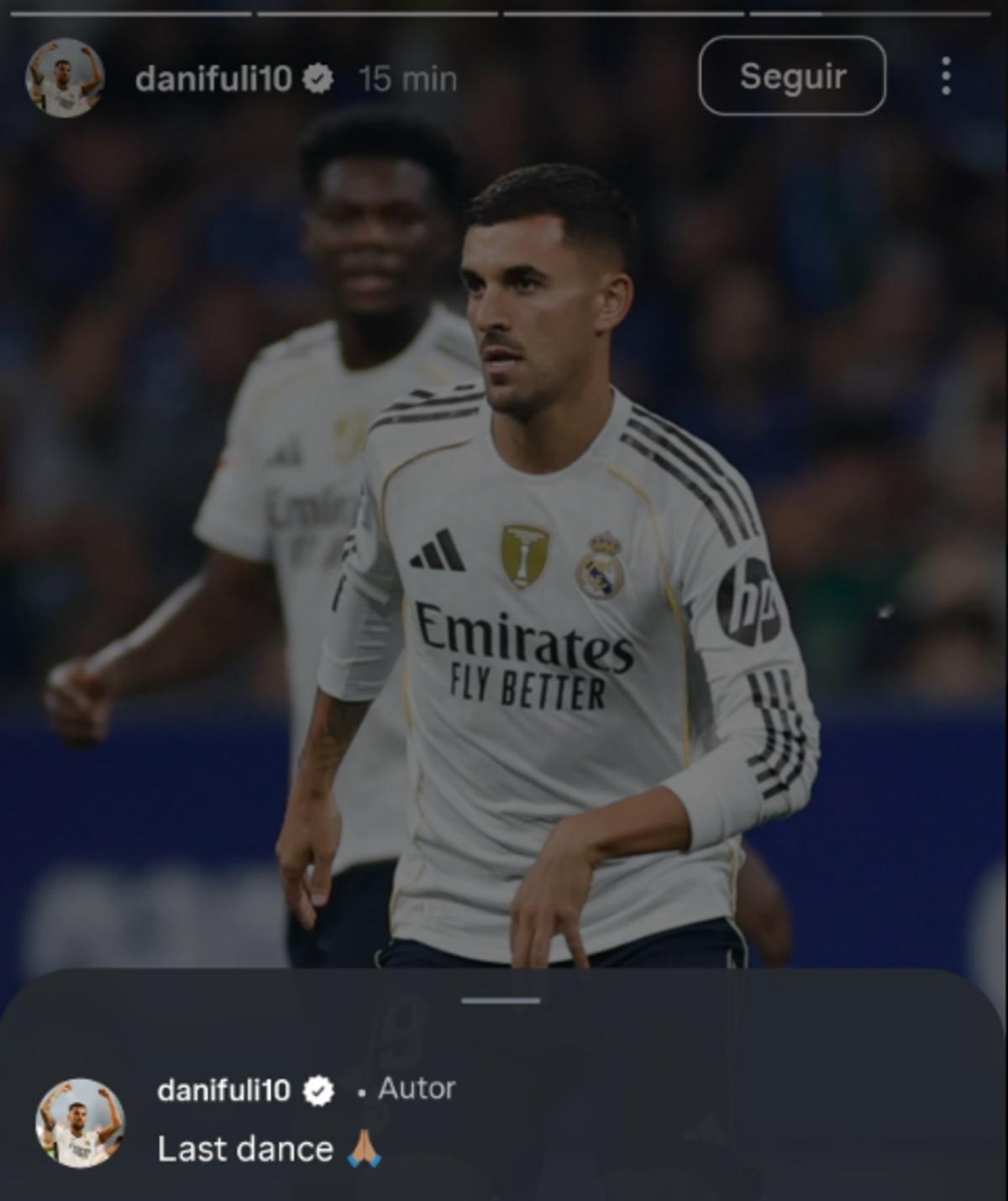Viewport: 1008px width, 1201px height.
Task: Click the Autor label badge
Action: click(417, 1089)
